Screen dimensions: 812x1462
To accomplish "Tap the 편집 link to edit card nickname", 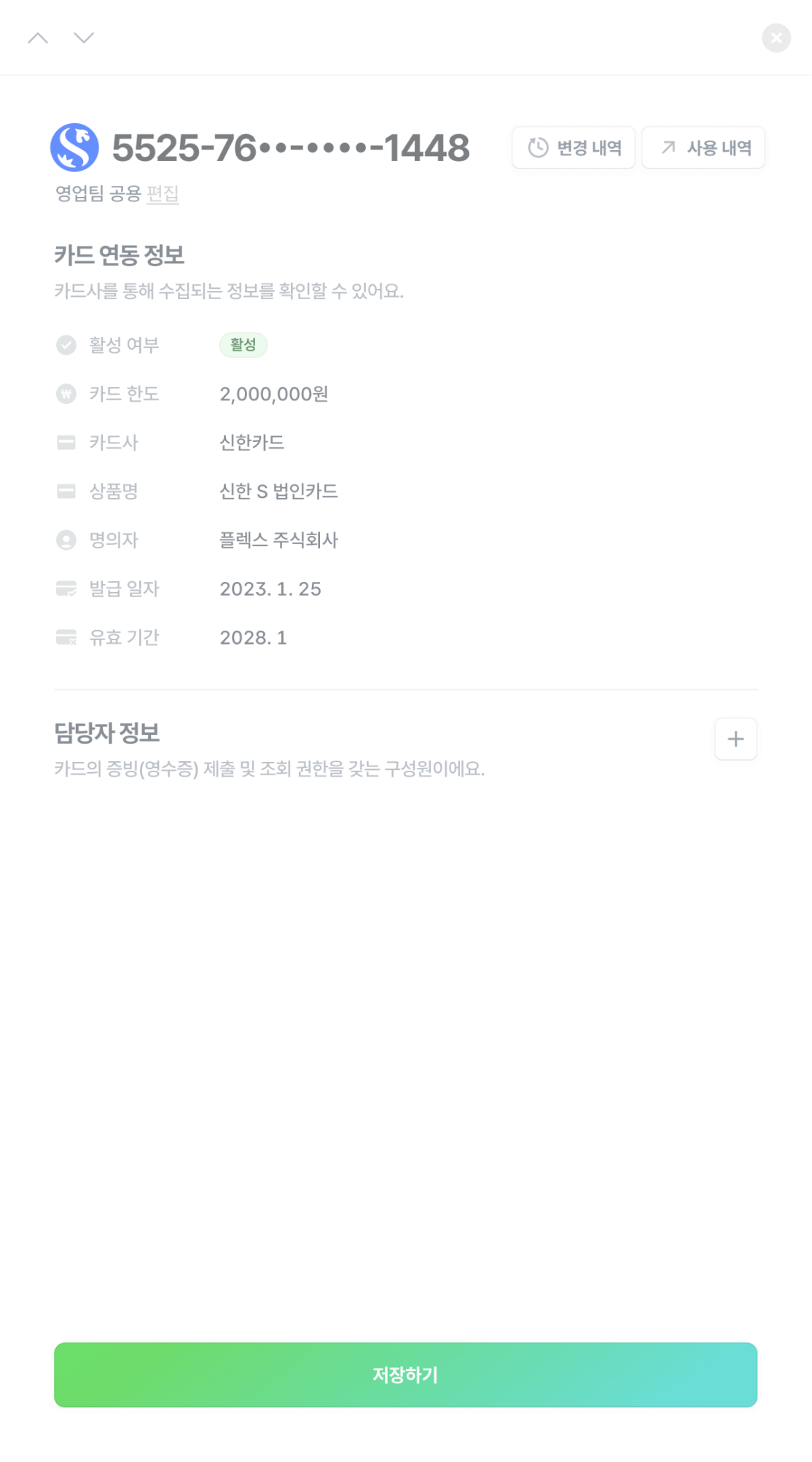I will pyautogui.click(x=163, y=194).
